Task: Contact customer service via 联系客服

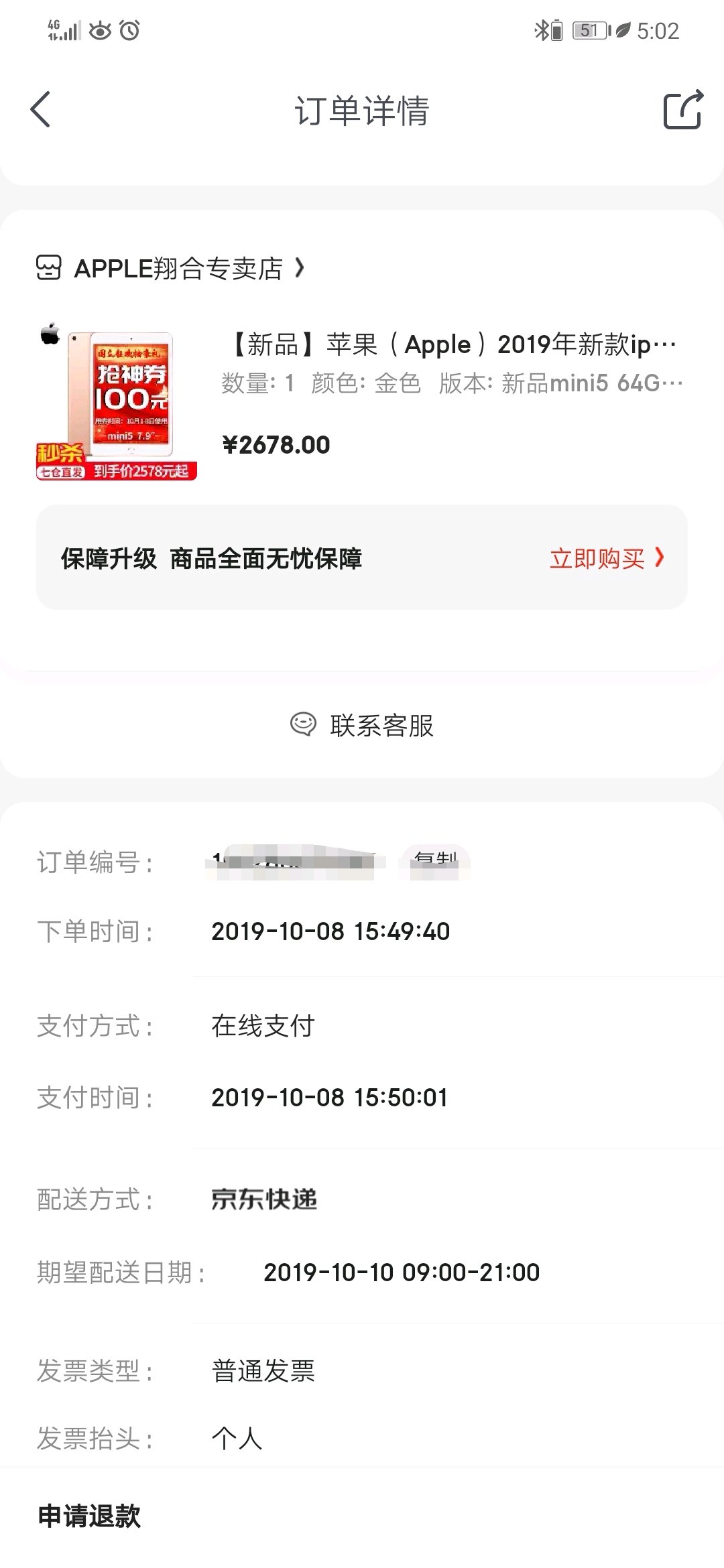Action: [362, 725]
